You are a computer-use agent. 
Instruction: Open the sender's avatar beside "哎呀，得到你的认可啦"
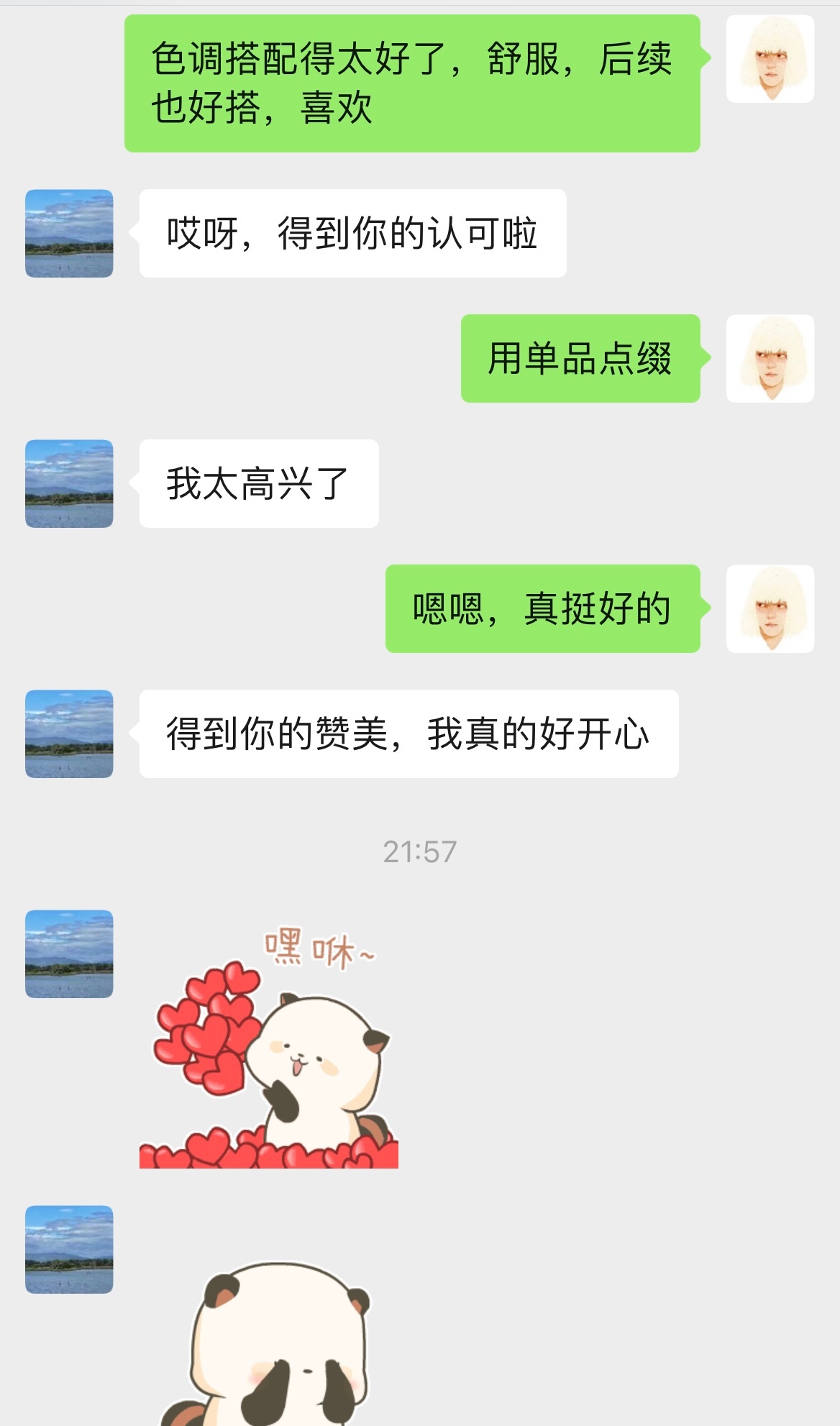(69, 233)
